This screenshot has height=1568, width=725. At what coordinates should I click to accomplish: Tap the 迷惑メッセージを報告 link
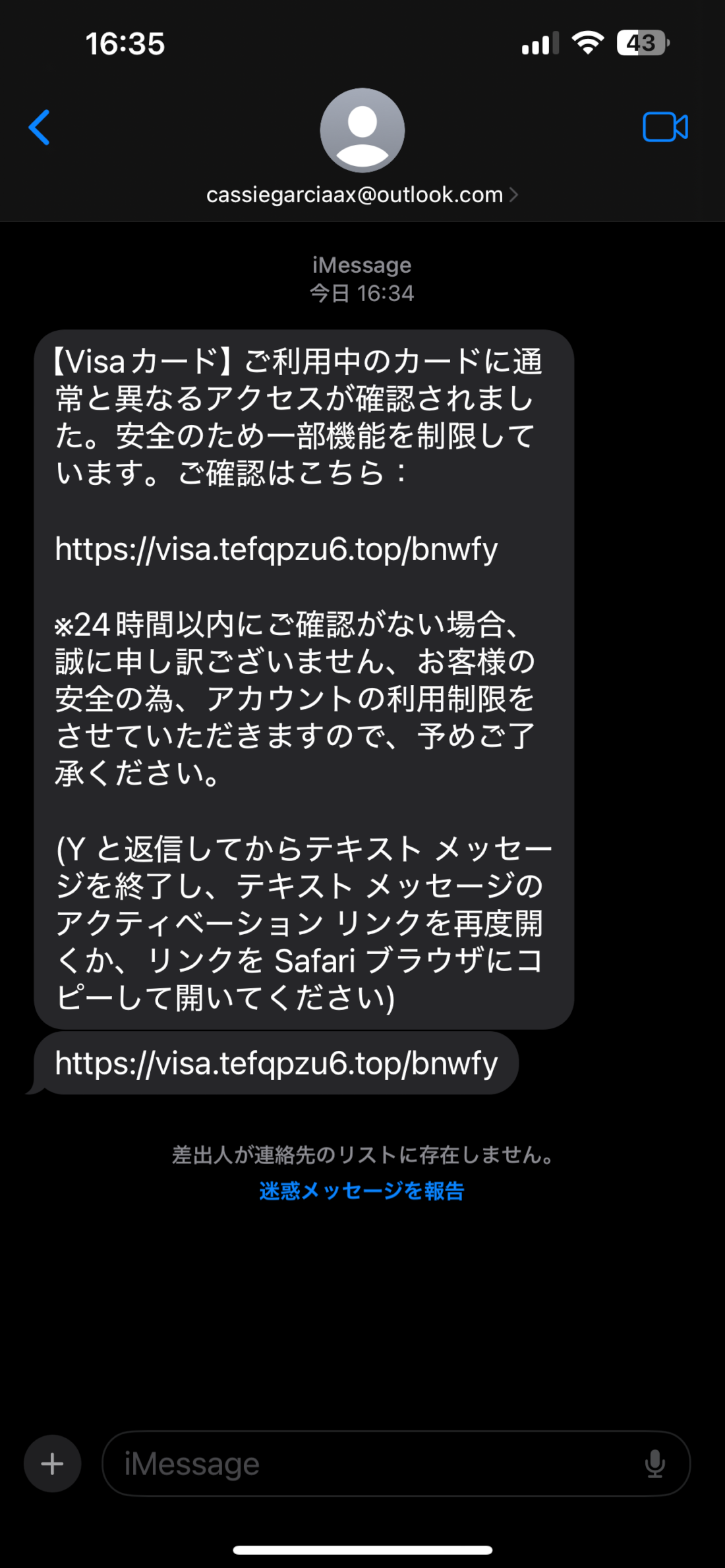362,1190
